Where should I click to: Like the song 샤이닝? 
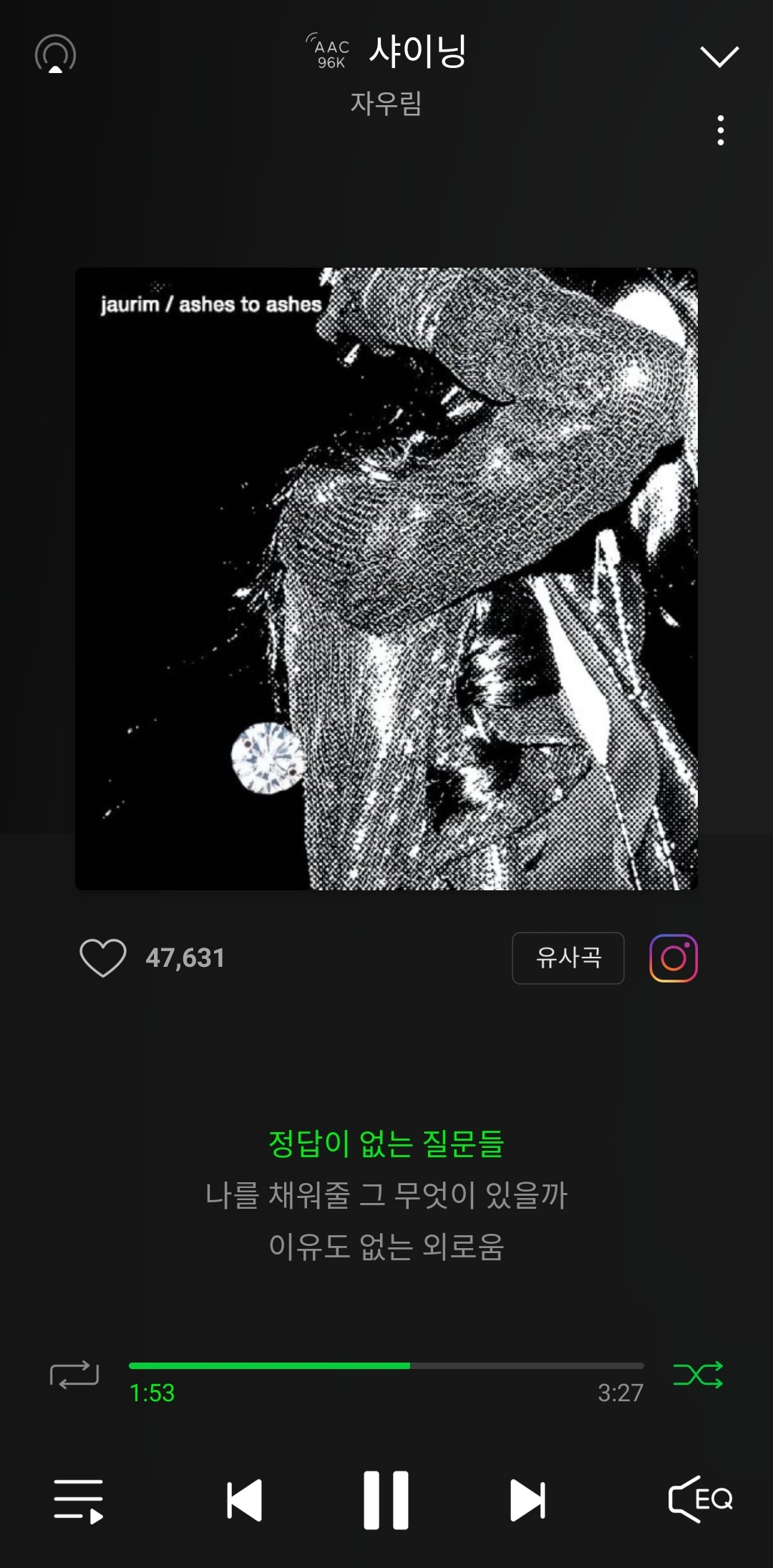click(103, 958)
